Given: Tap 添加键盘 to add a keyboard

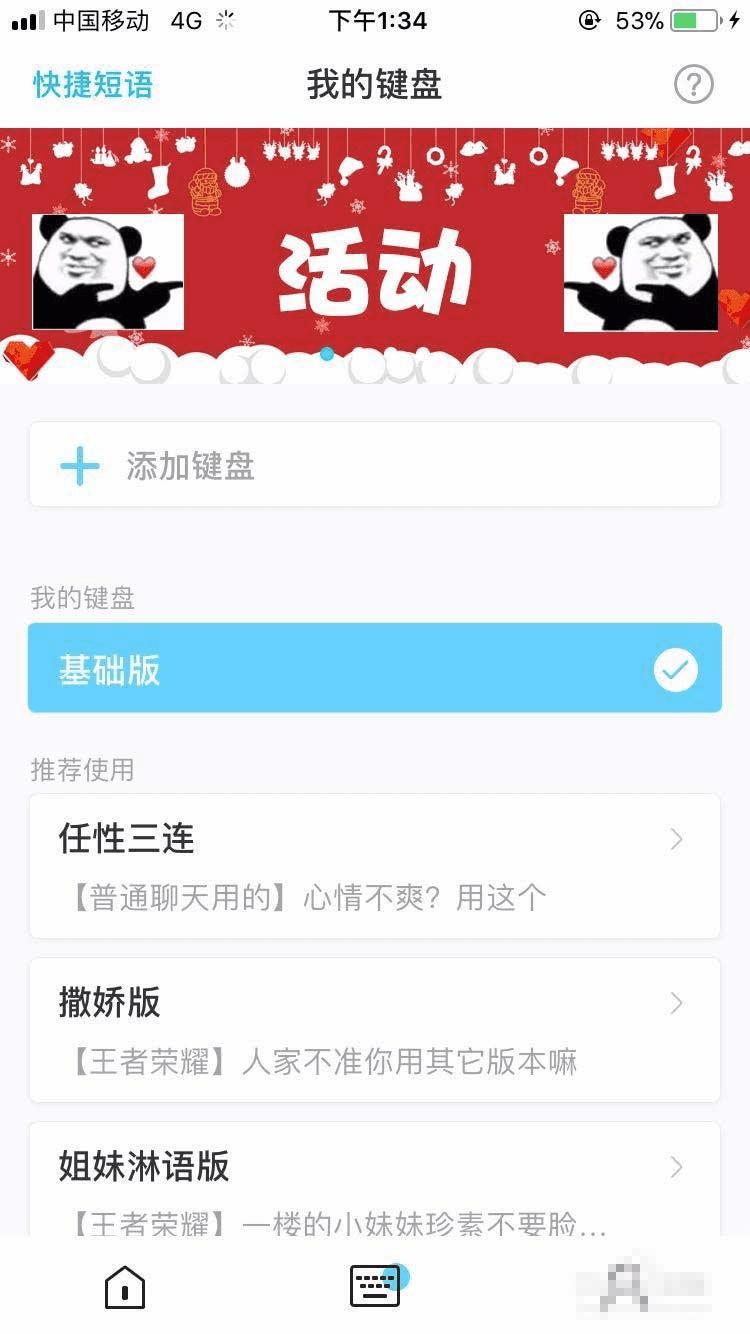Looking at the screenshot, I should click(x=375, y=465).
